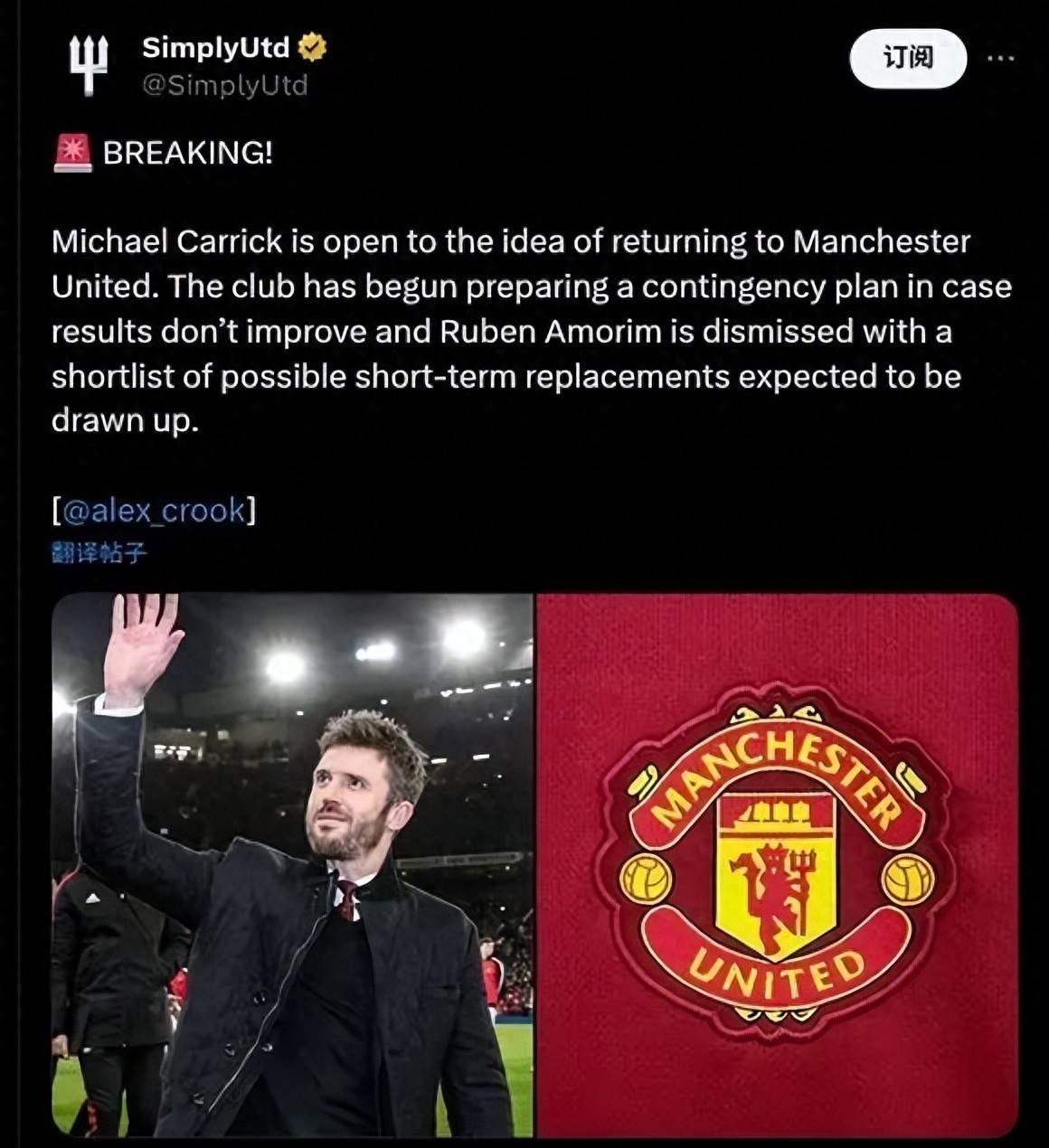Open the @alex_crook mention

pos(154,511)
